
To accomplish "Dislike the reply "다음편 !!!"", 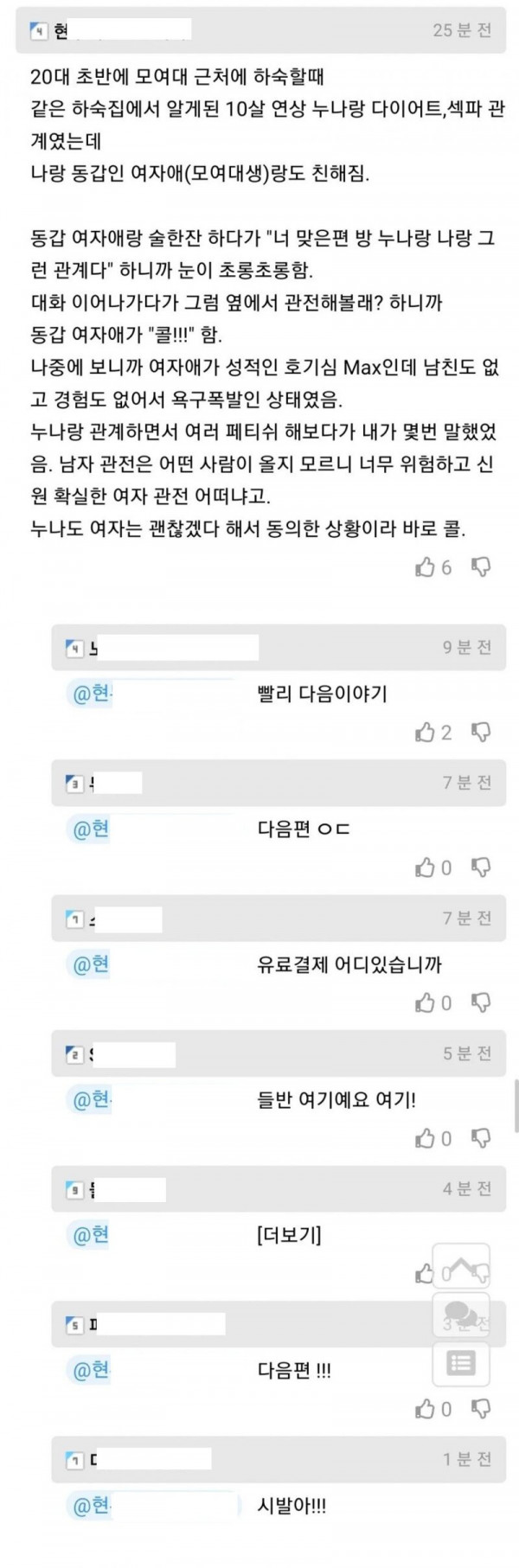I will (x=481, y=1410).
